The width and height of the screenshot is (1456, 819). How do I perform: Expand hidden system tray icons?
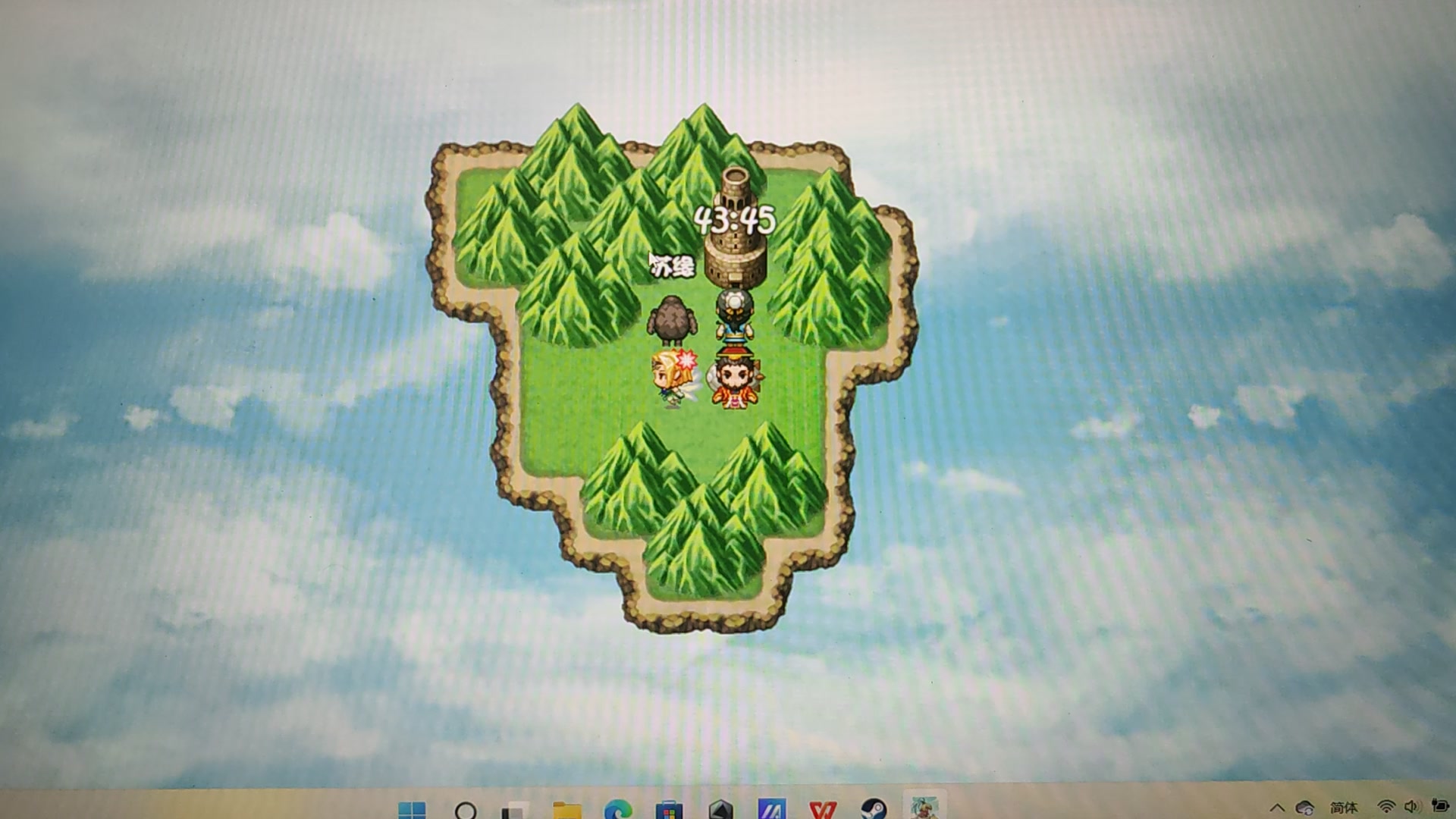point(1277,808)
